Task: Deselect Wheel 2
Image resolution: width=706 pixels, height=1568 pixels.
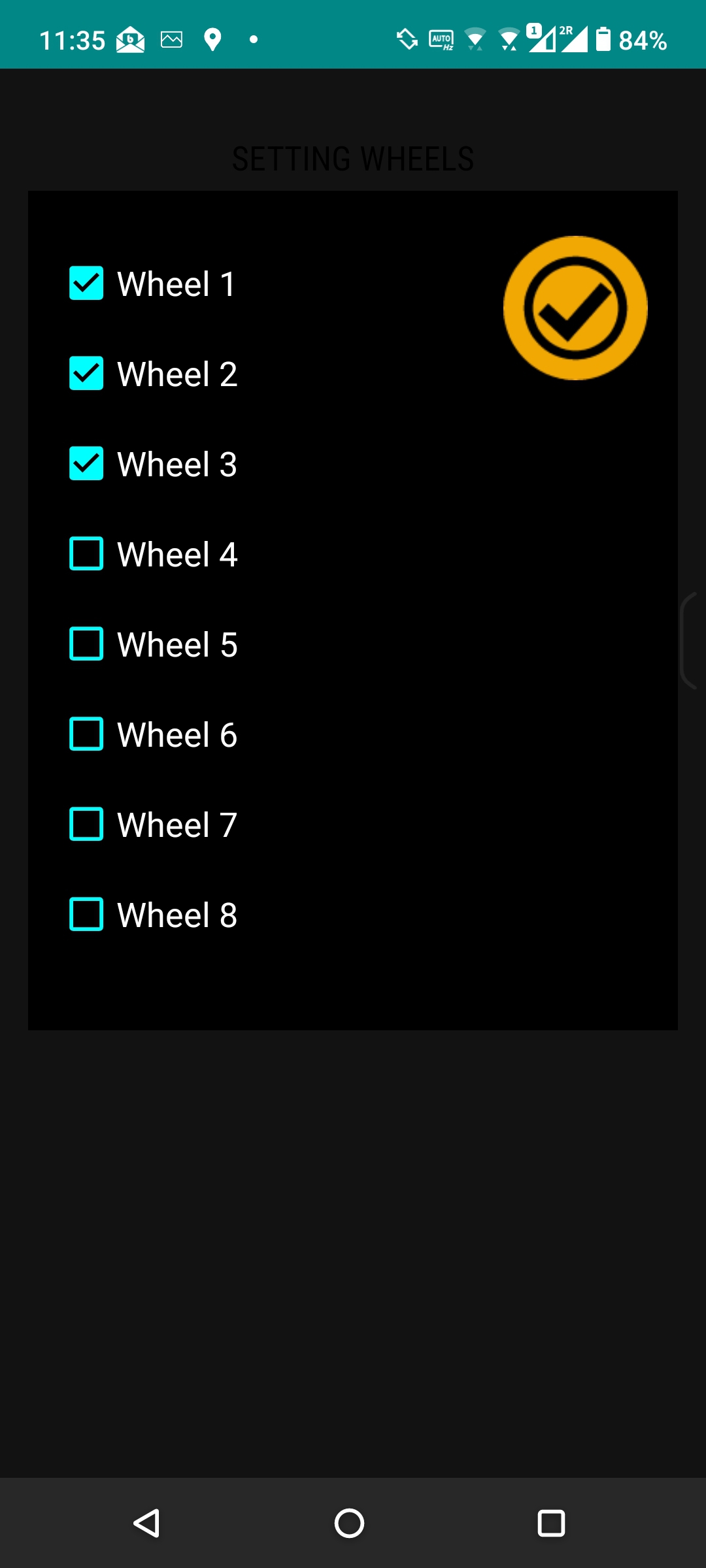Action: tap(86, 374)
